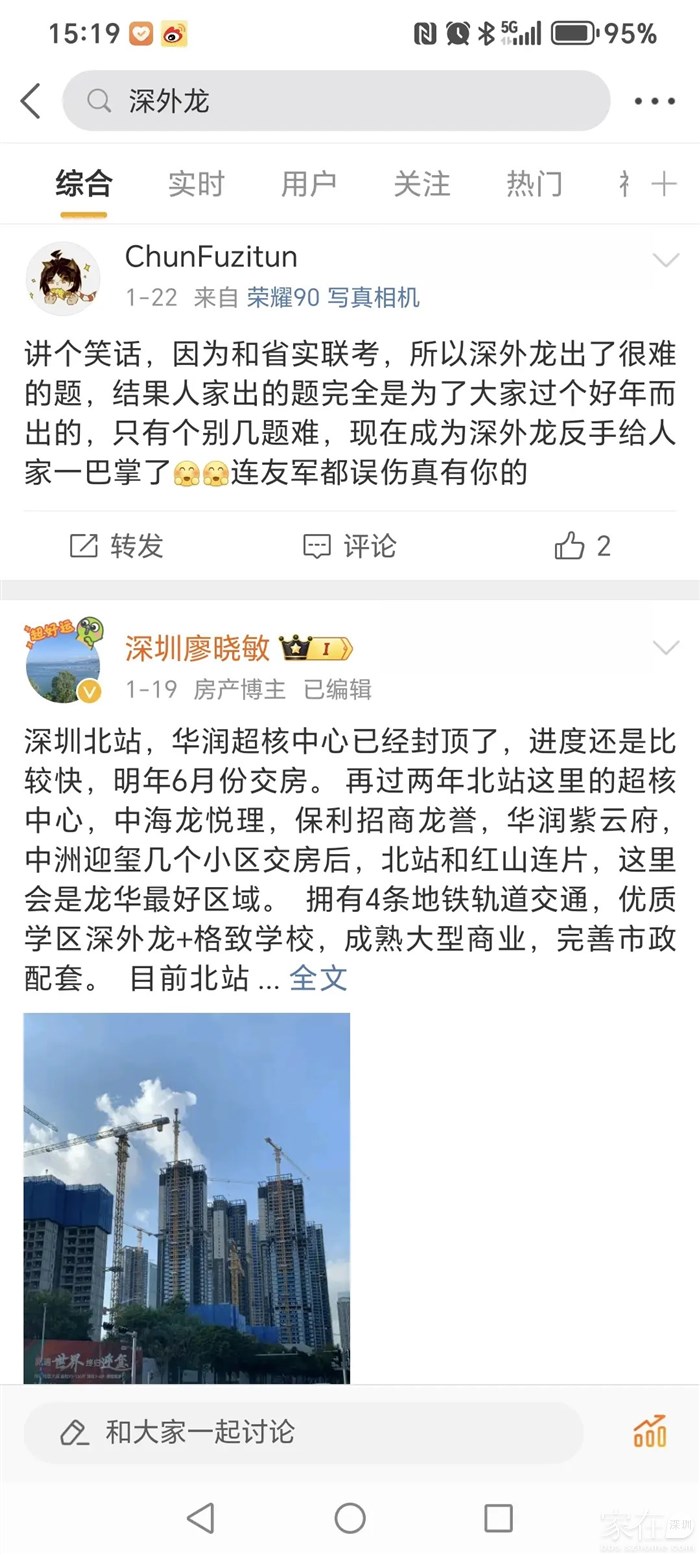Open 深圳廖晓敏's profile name
The width and height of the screenshot is (700, 1555).
[197, 648]
